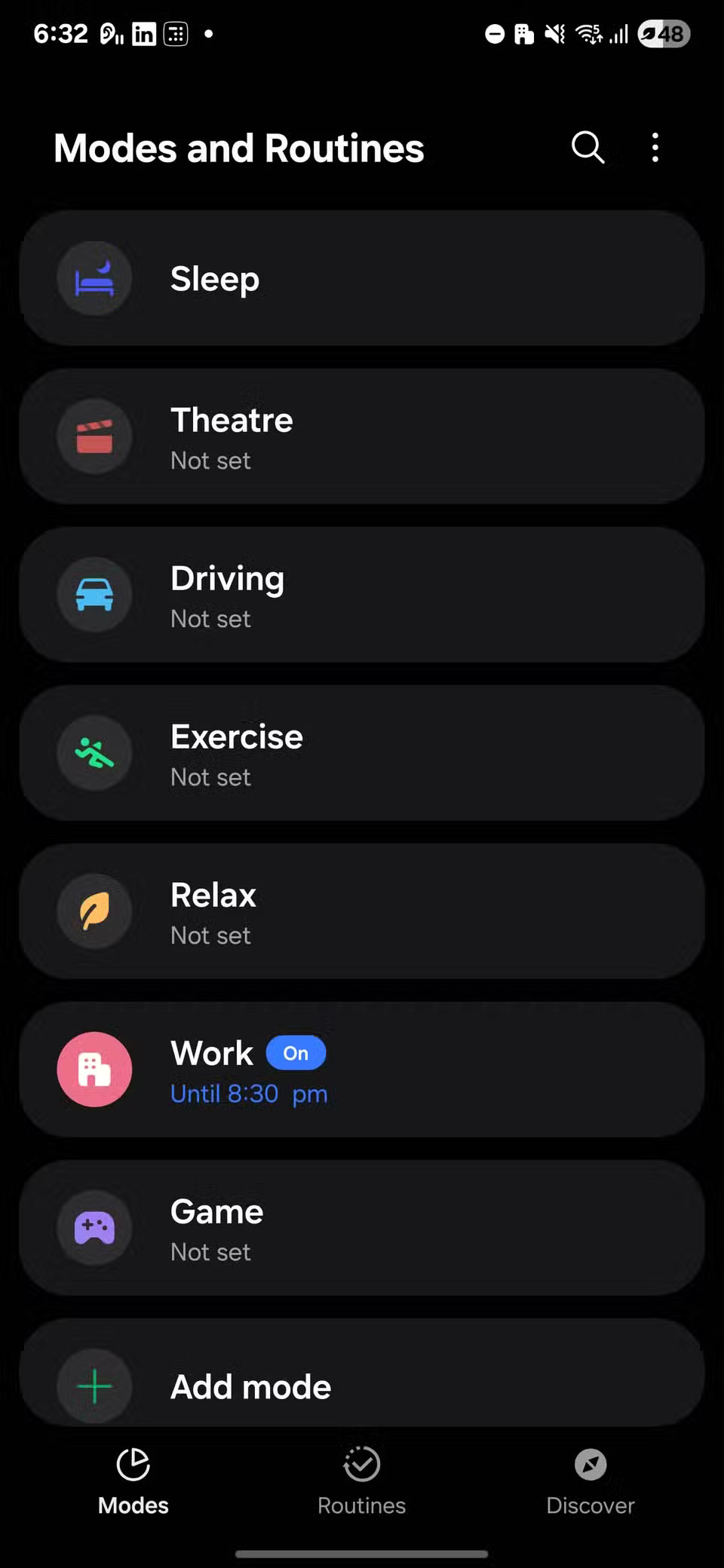Tap the green plus Add mode icon
724x1568 pixels.
[94, 1386]
